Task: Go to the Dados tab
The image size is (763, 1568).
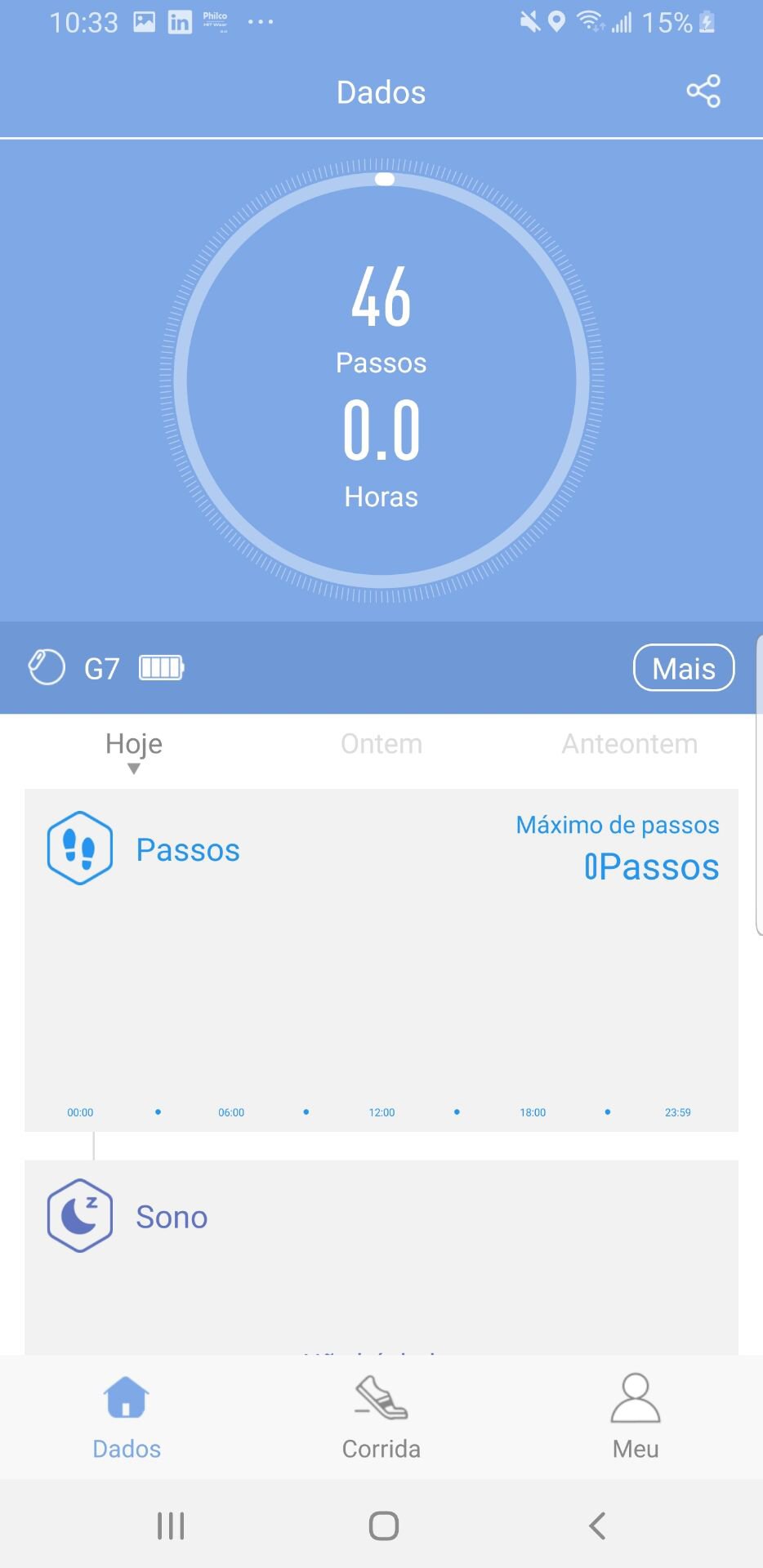Action: point(127,1416)
